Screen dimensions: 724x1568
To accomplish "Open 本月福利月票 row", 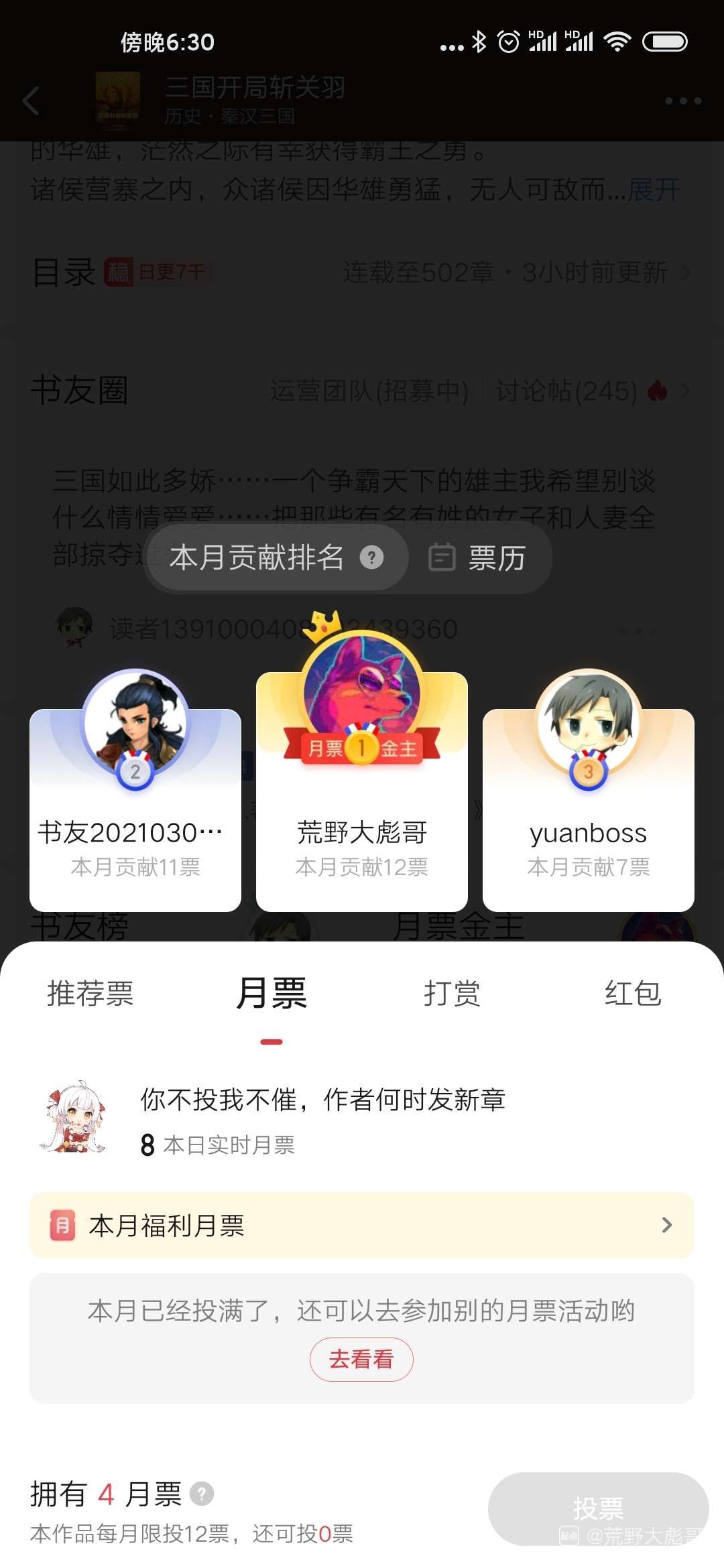I will 362,1225.
